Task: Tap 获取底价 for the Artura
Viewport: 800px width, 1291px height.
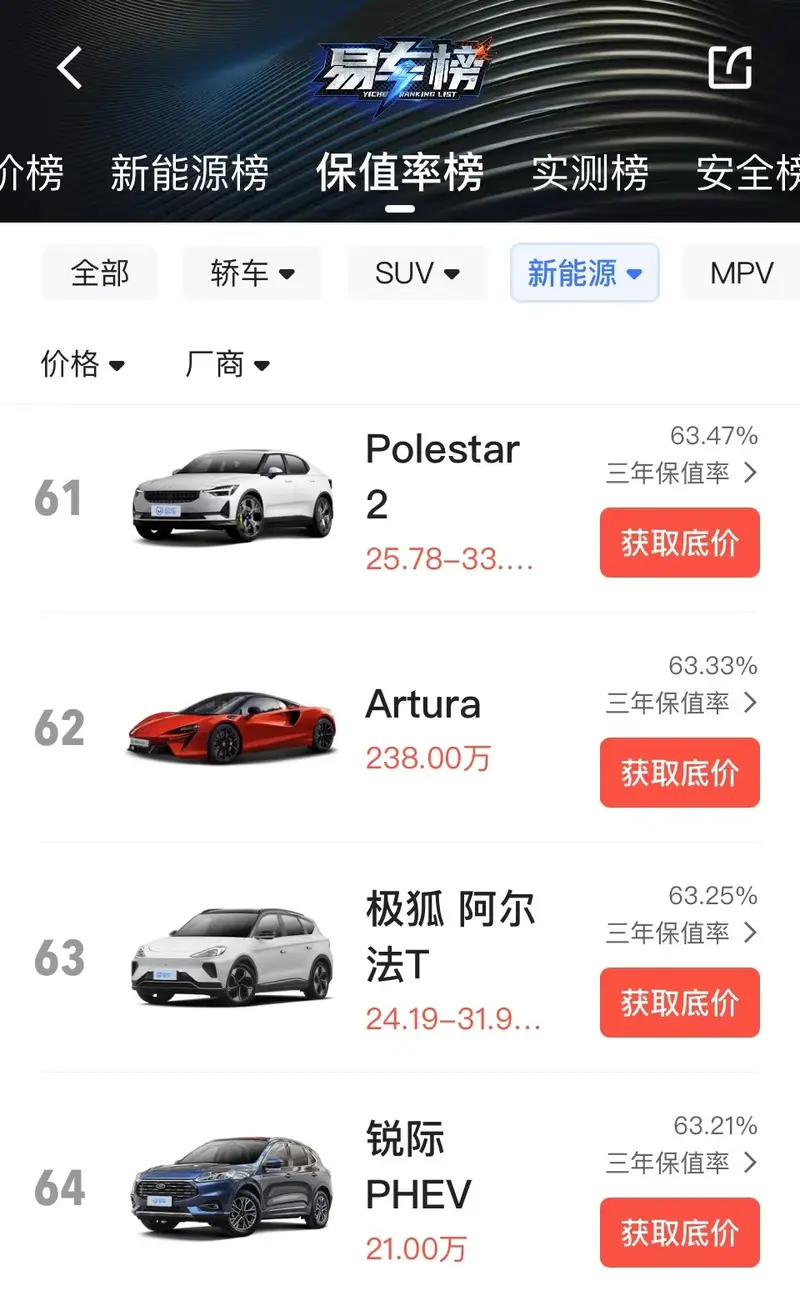Action: tap(679, 772)
